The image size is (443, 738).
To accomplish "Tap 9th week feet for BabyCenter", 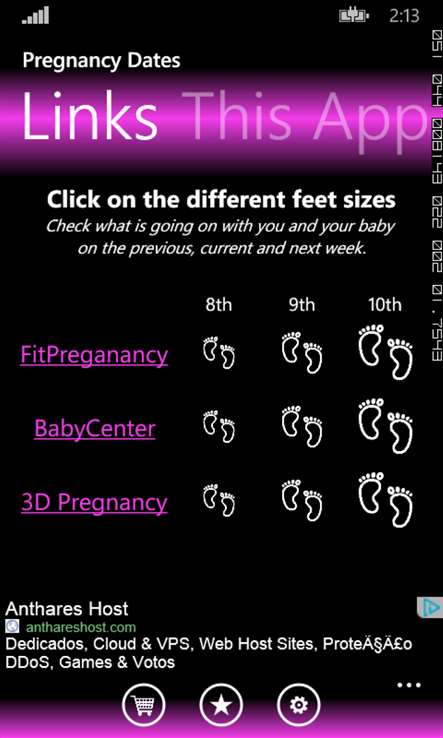I will coord(302,427).
